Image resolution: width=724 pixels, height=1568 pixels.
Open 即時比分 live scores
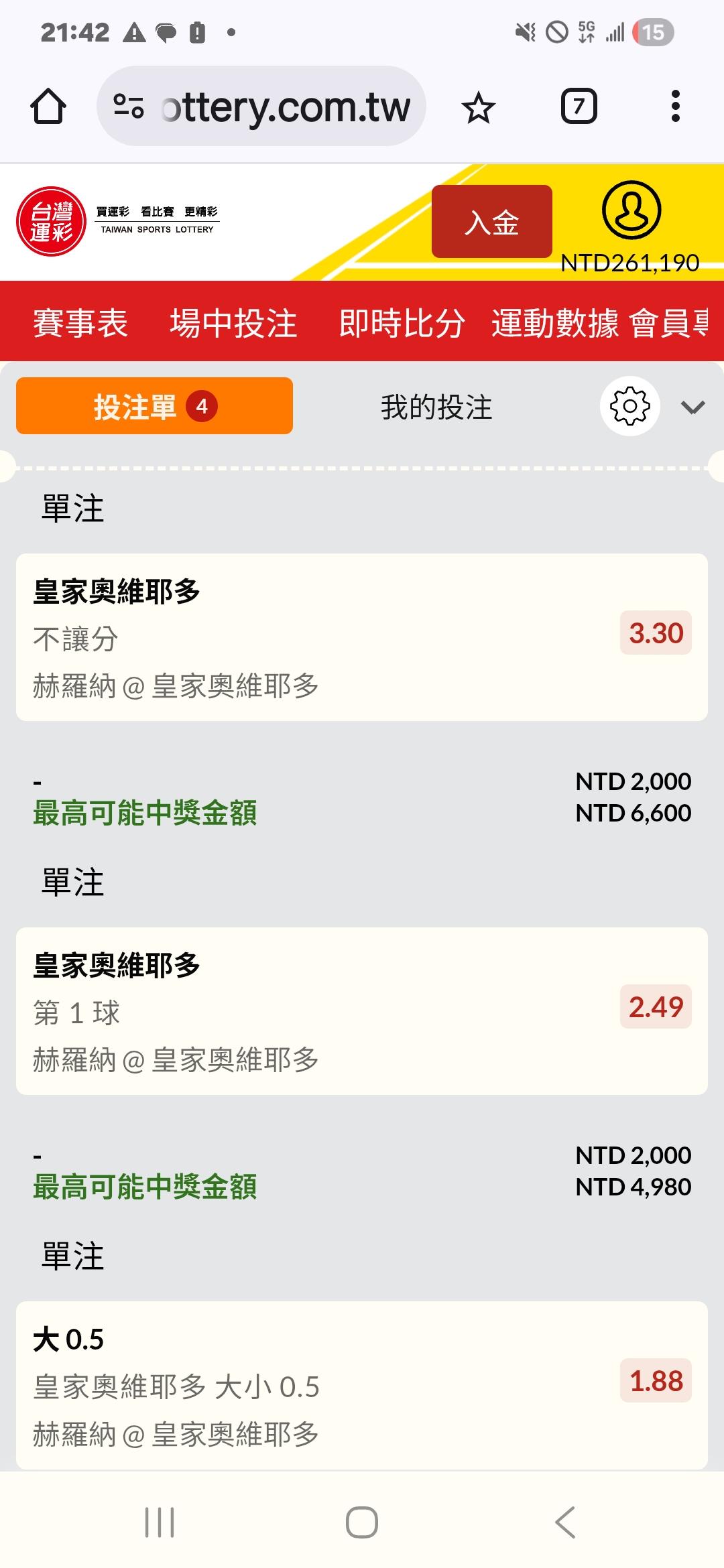(x=402, y=323)
